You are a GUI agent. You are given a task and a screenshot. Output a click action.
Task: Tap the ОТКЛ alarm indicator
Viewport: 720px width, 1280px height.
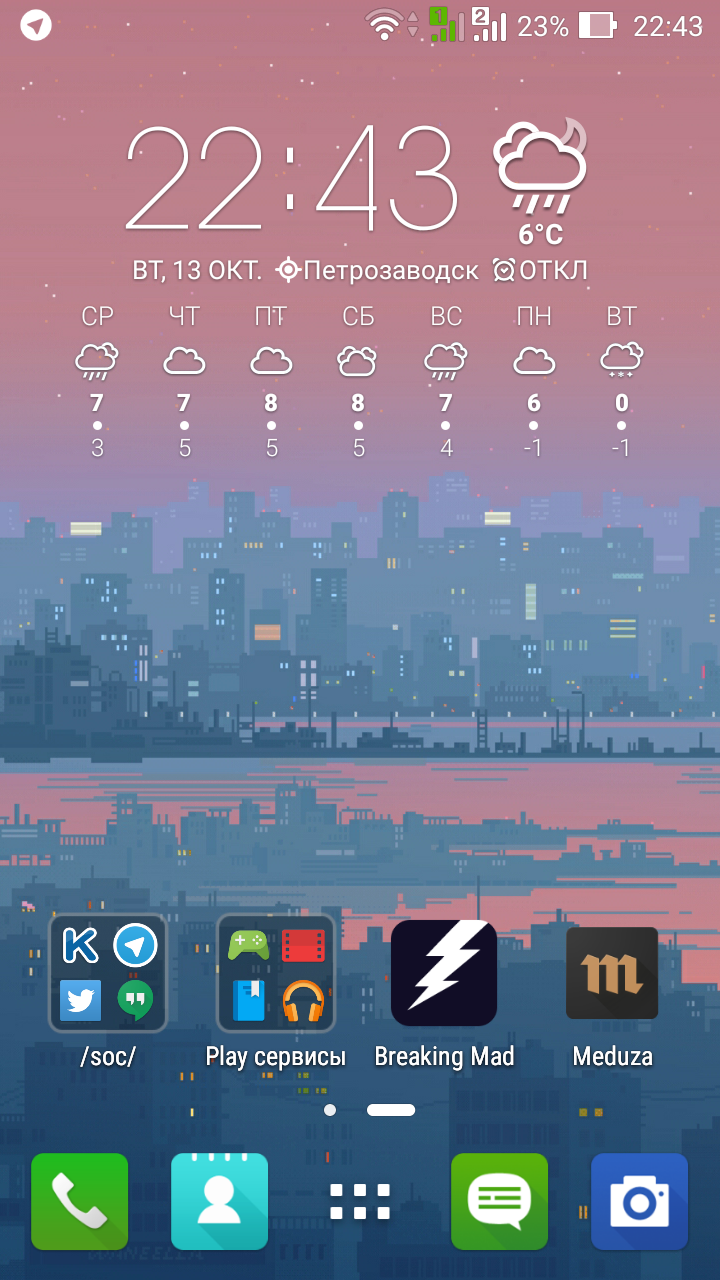pos(540,270)
